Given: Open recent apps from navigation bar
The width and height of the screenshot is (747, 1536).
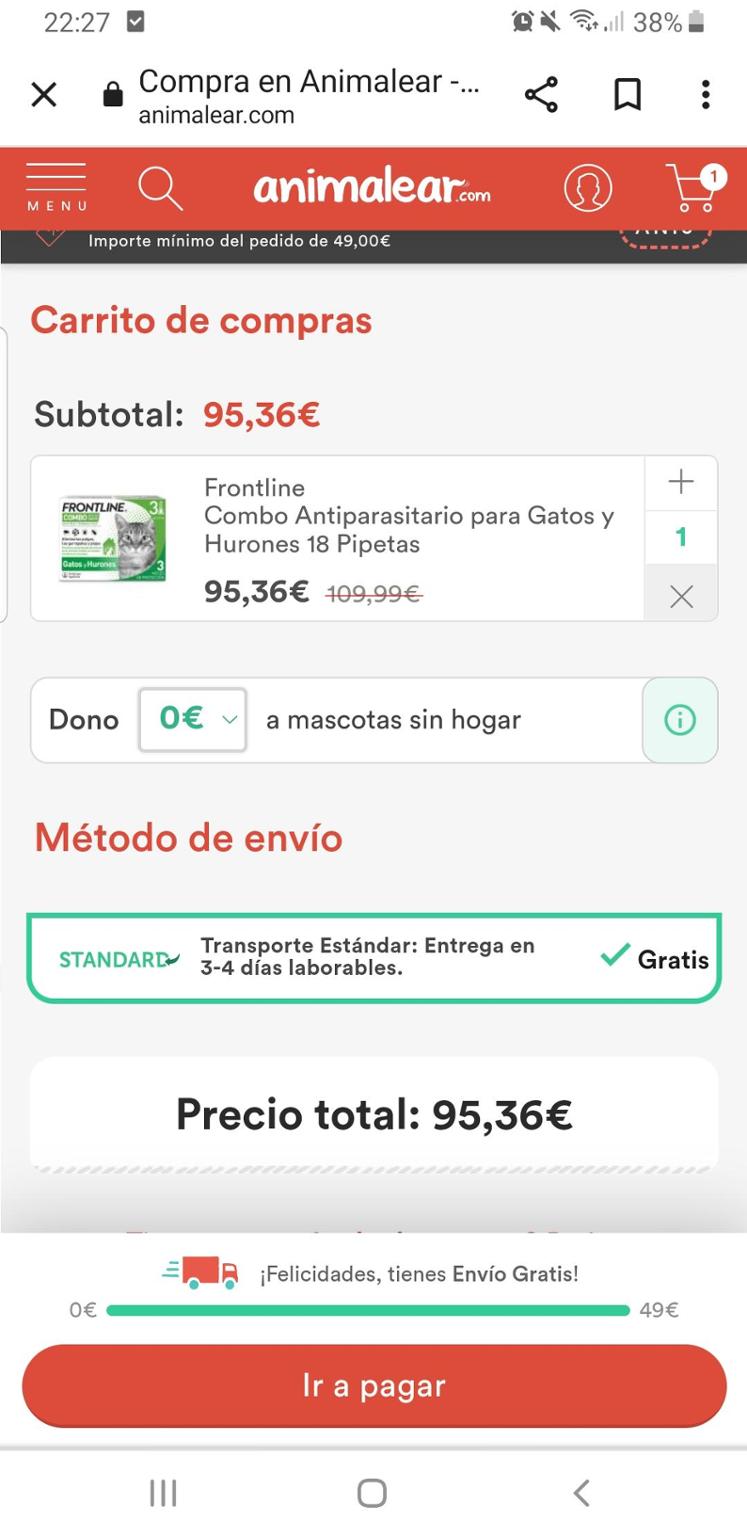Looking at the screenshot, I should coord(163,1493).
